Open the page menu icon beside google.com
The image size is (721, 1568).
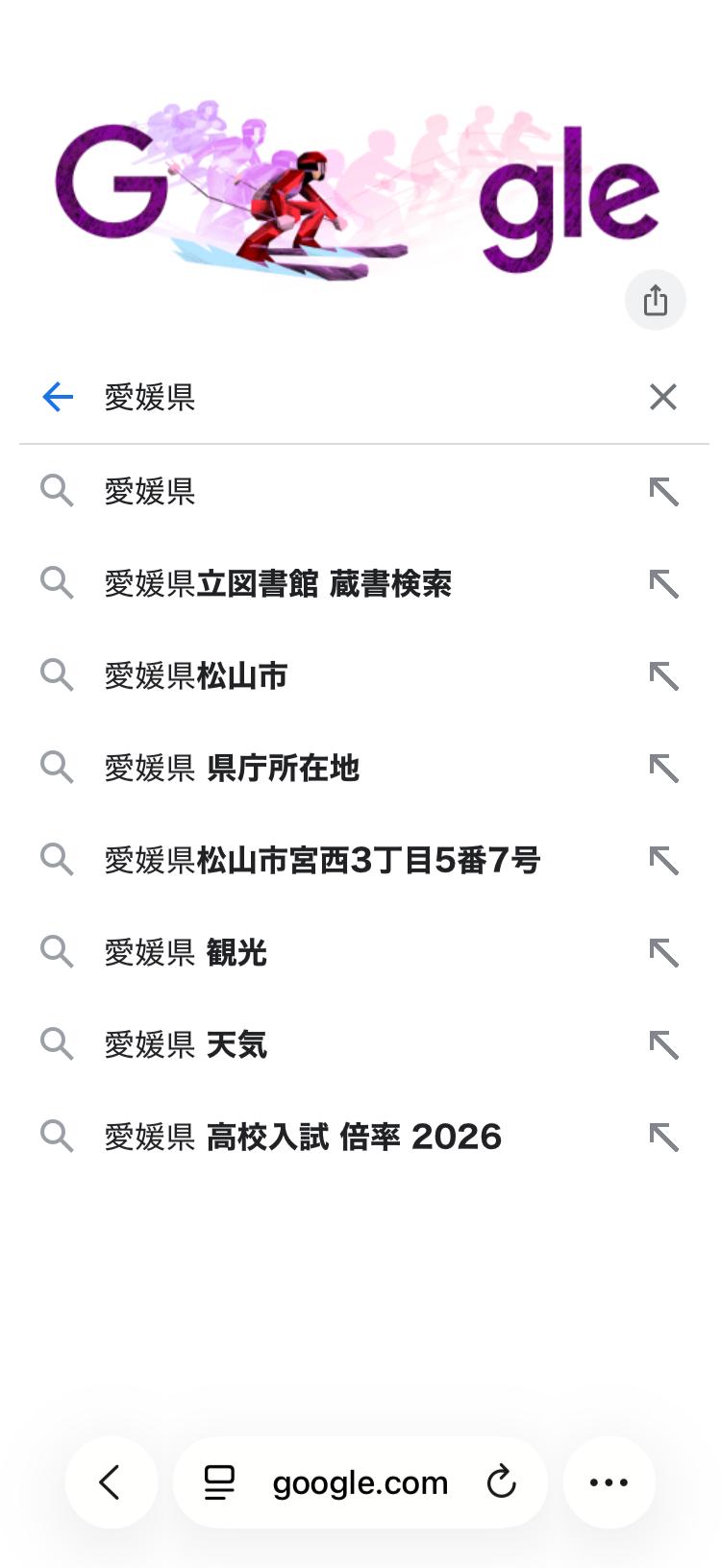pos(219,1482)
